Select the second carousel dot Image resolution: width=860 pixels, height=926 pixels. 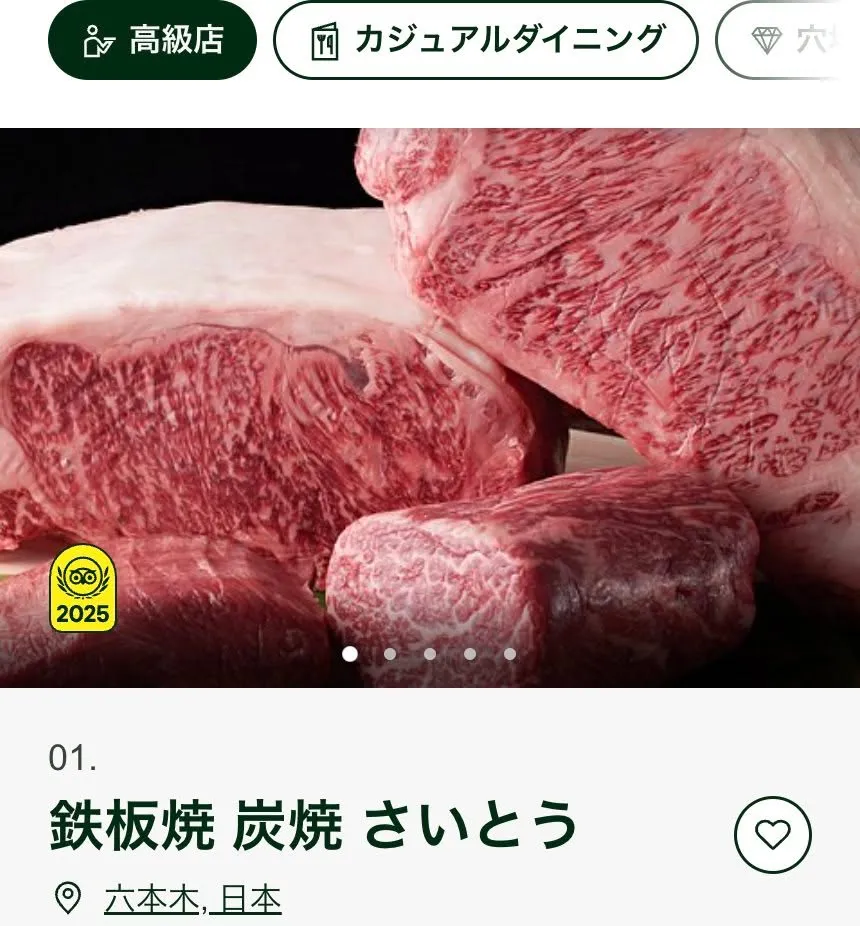(x=390, y=655)
